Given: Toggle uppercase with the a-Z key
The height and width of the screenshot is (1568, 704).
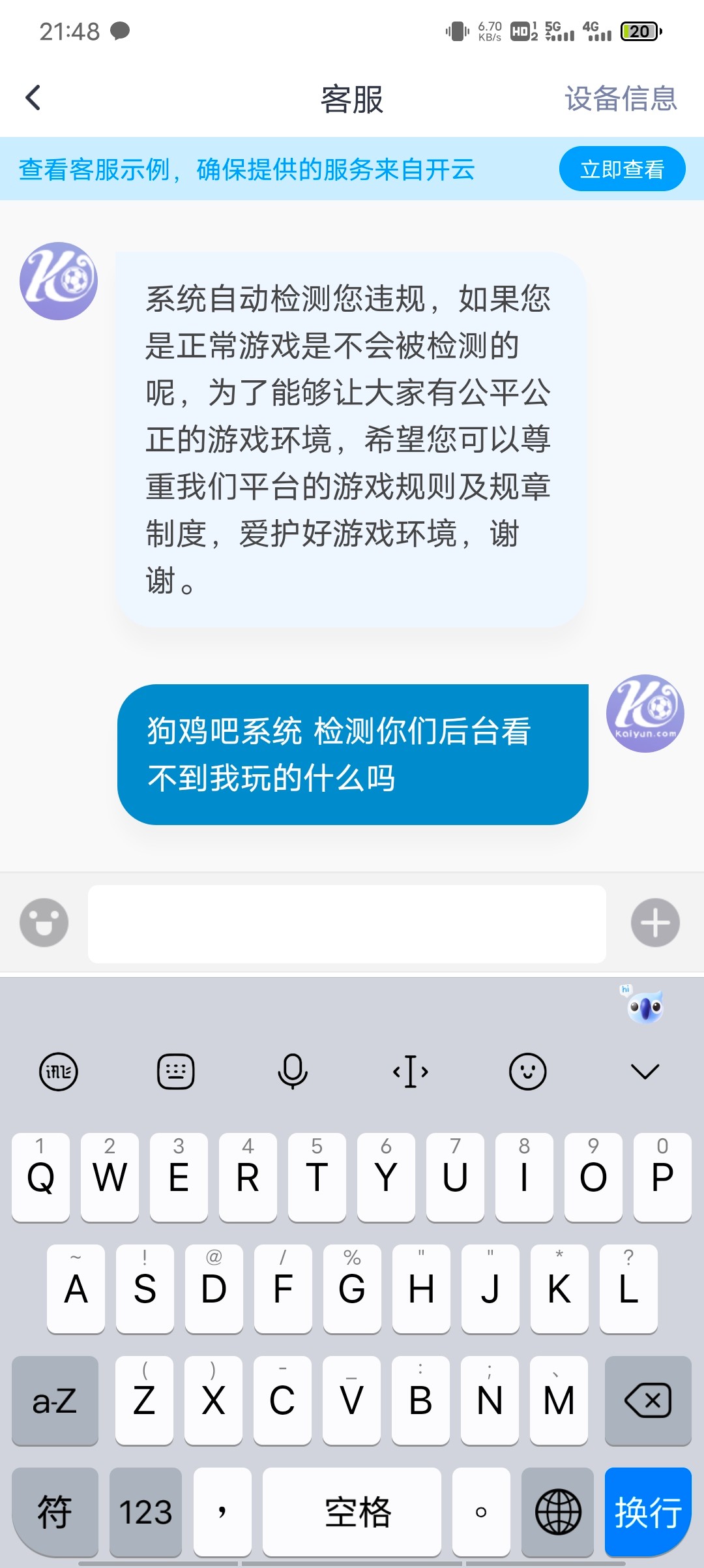Looking at the screenshot, I should click(x=55, y=1401).
